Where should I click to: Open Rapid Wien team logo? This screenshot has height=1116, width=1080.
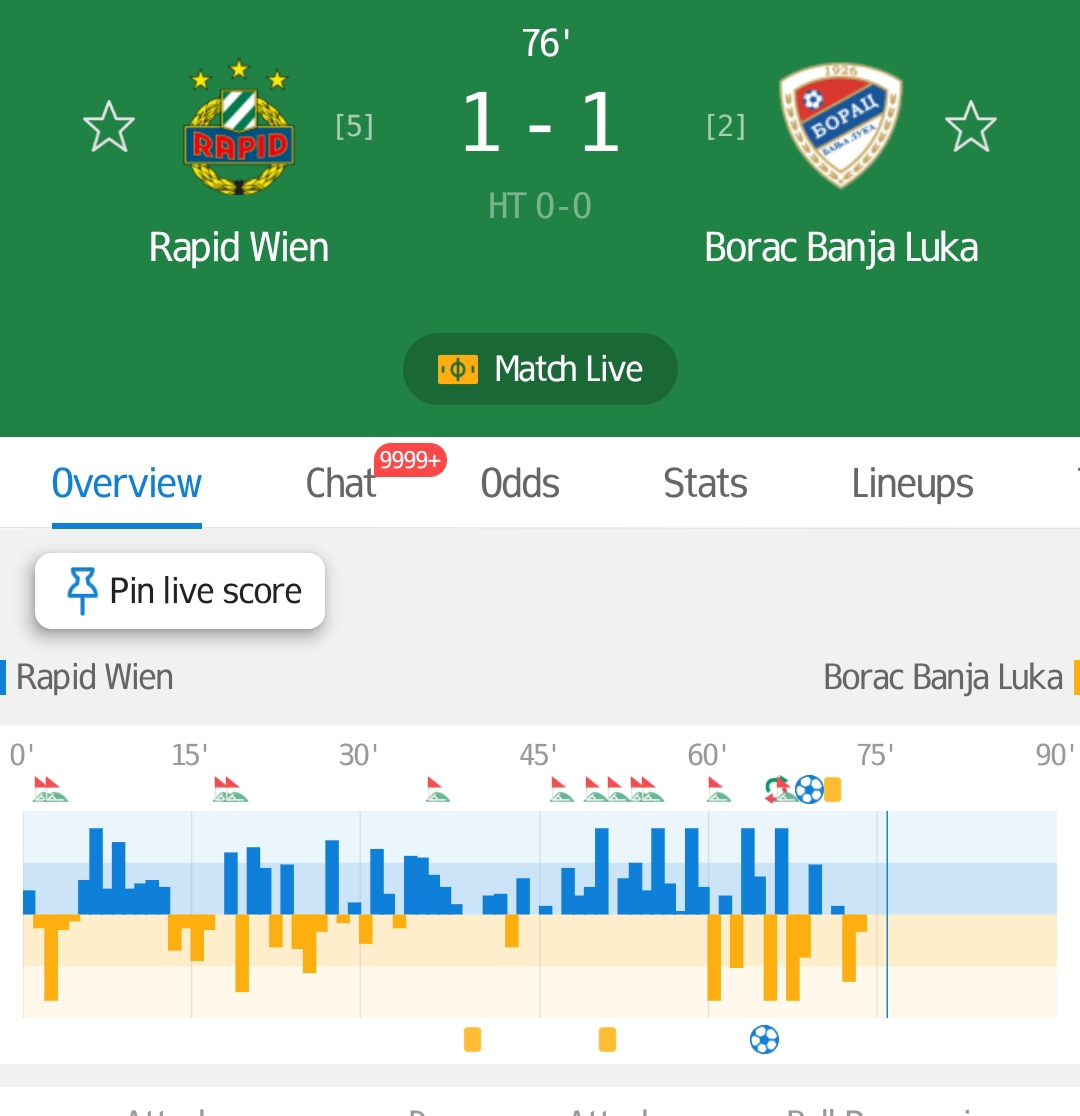239,127
